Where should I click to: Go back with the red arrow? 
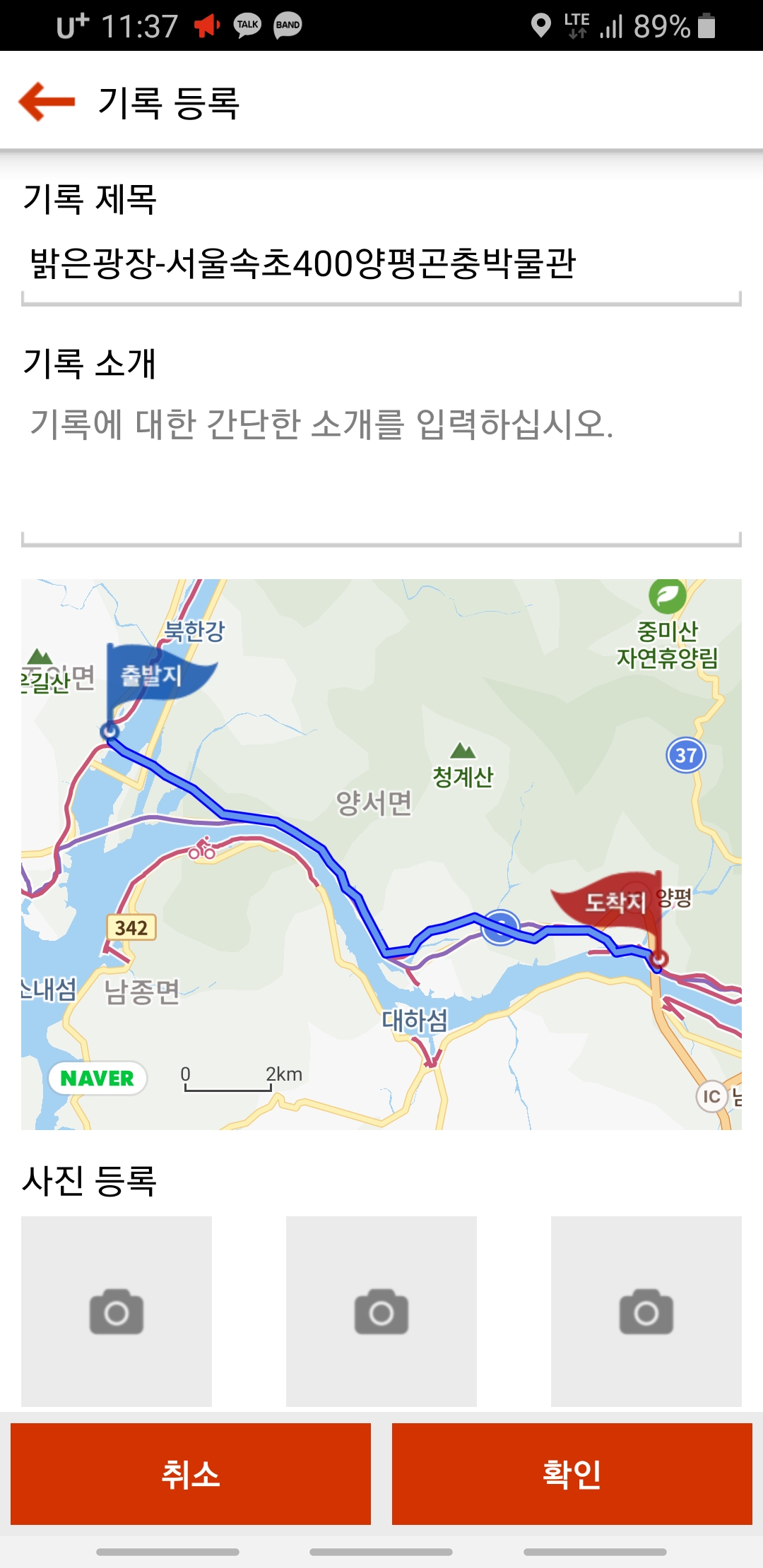click(x=47, y=102)
